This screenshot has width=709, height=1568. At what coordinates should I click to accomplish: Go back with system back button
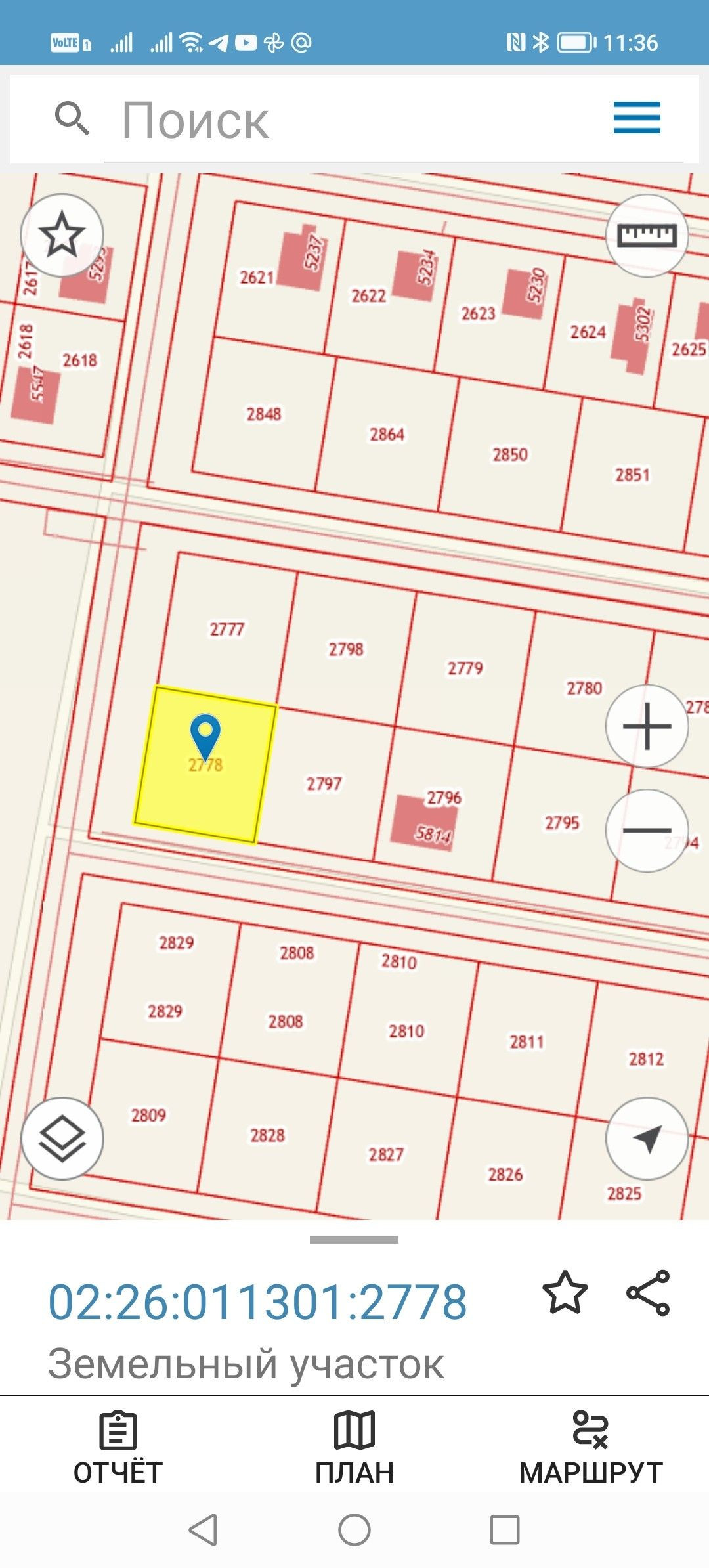pyautogui.click(x=203, y=1530)
